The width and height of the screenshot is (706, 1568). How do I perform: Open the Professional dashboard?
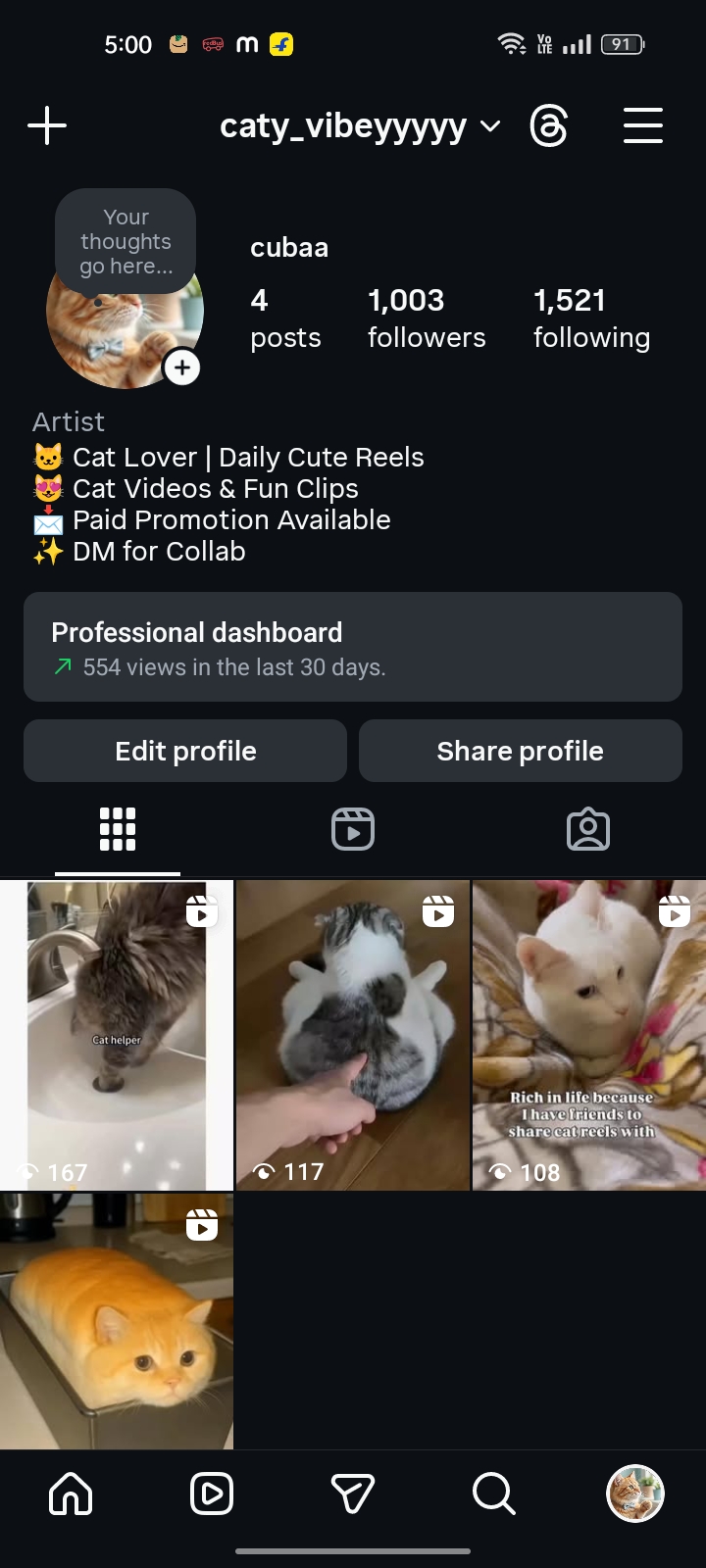pos(352,648)
